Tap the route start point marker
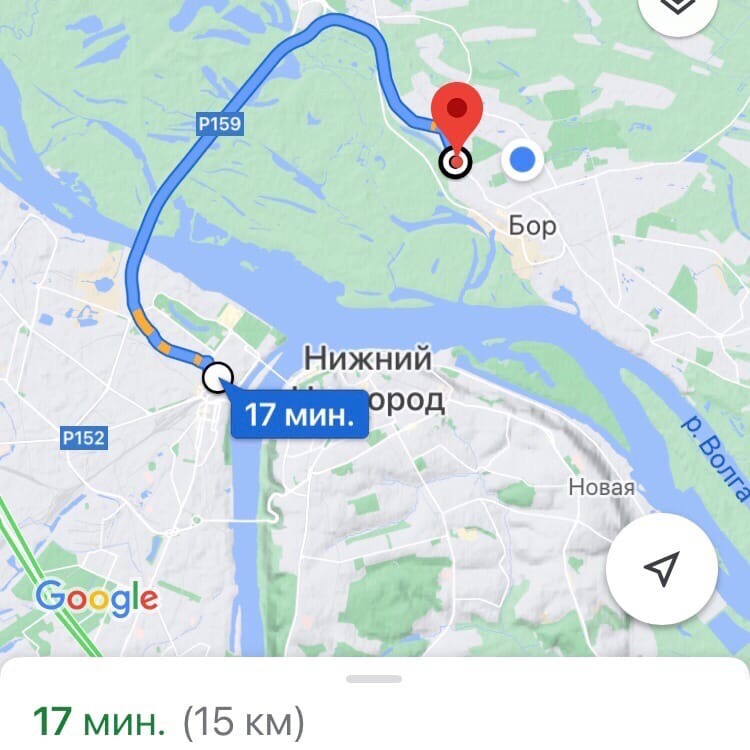The width and height of the screenshot is (750, 750). 217,378
